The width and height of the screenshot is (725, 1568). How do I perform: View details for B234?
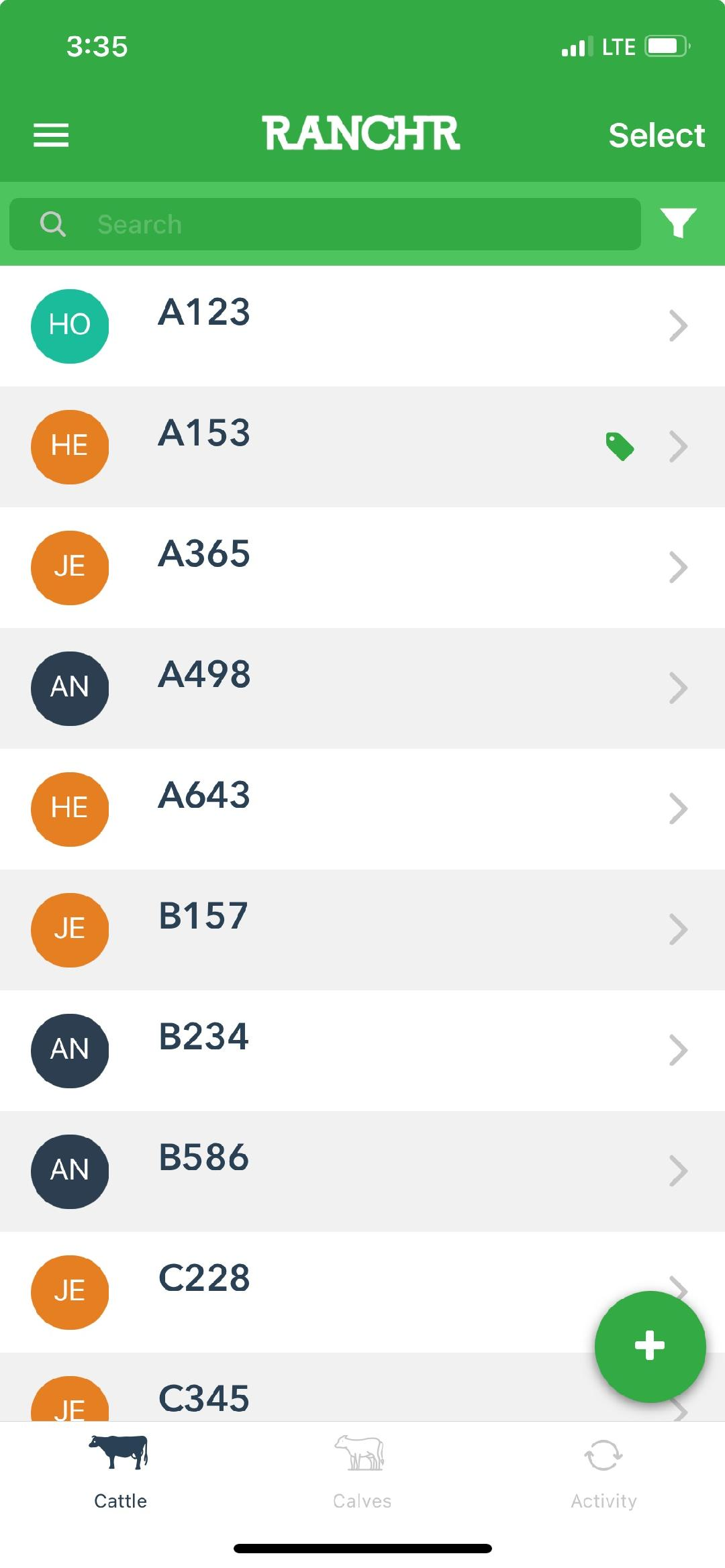point(362,1051)
